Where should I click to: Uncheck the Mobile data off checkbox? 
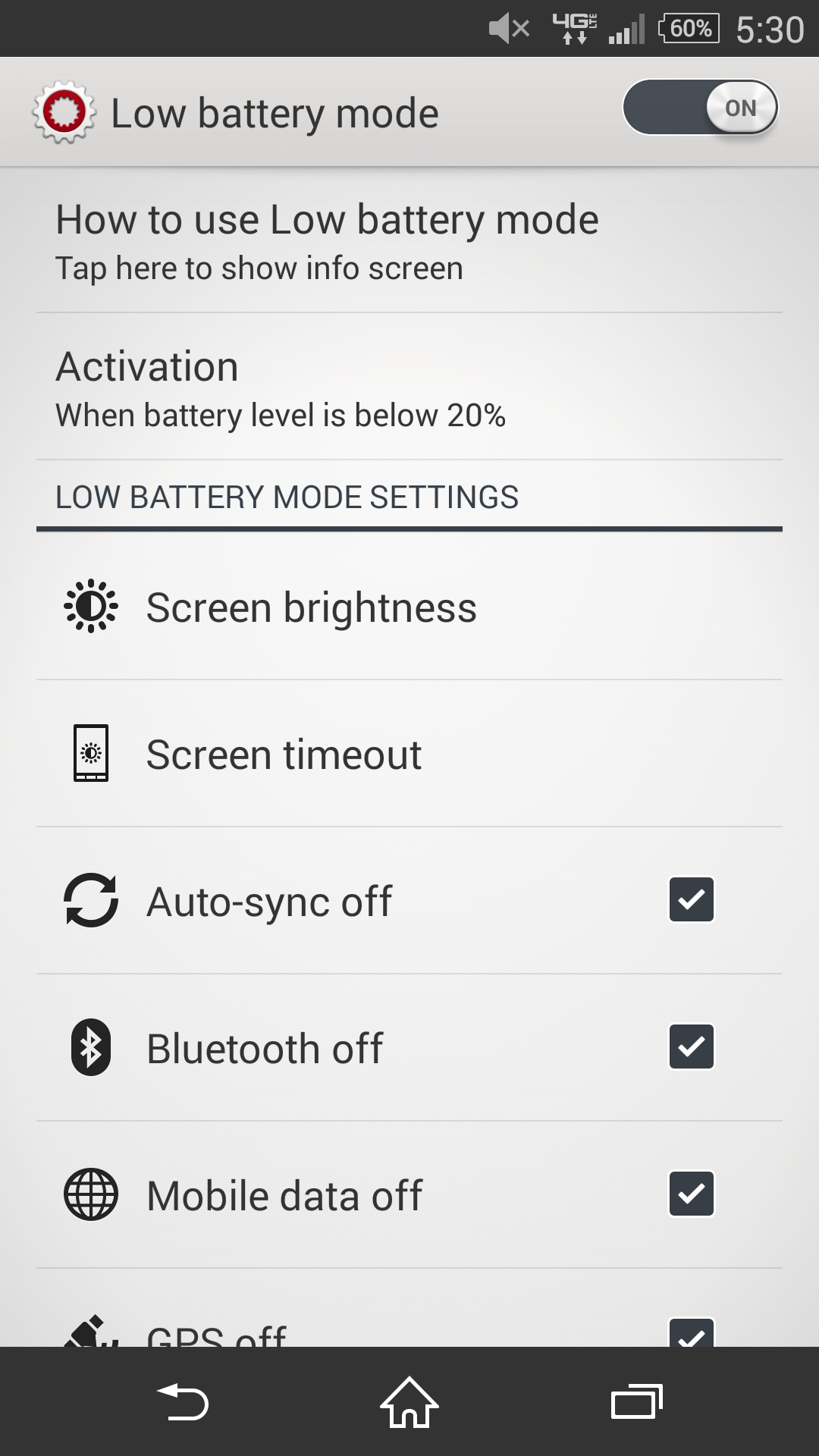pos(691,1194)
